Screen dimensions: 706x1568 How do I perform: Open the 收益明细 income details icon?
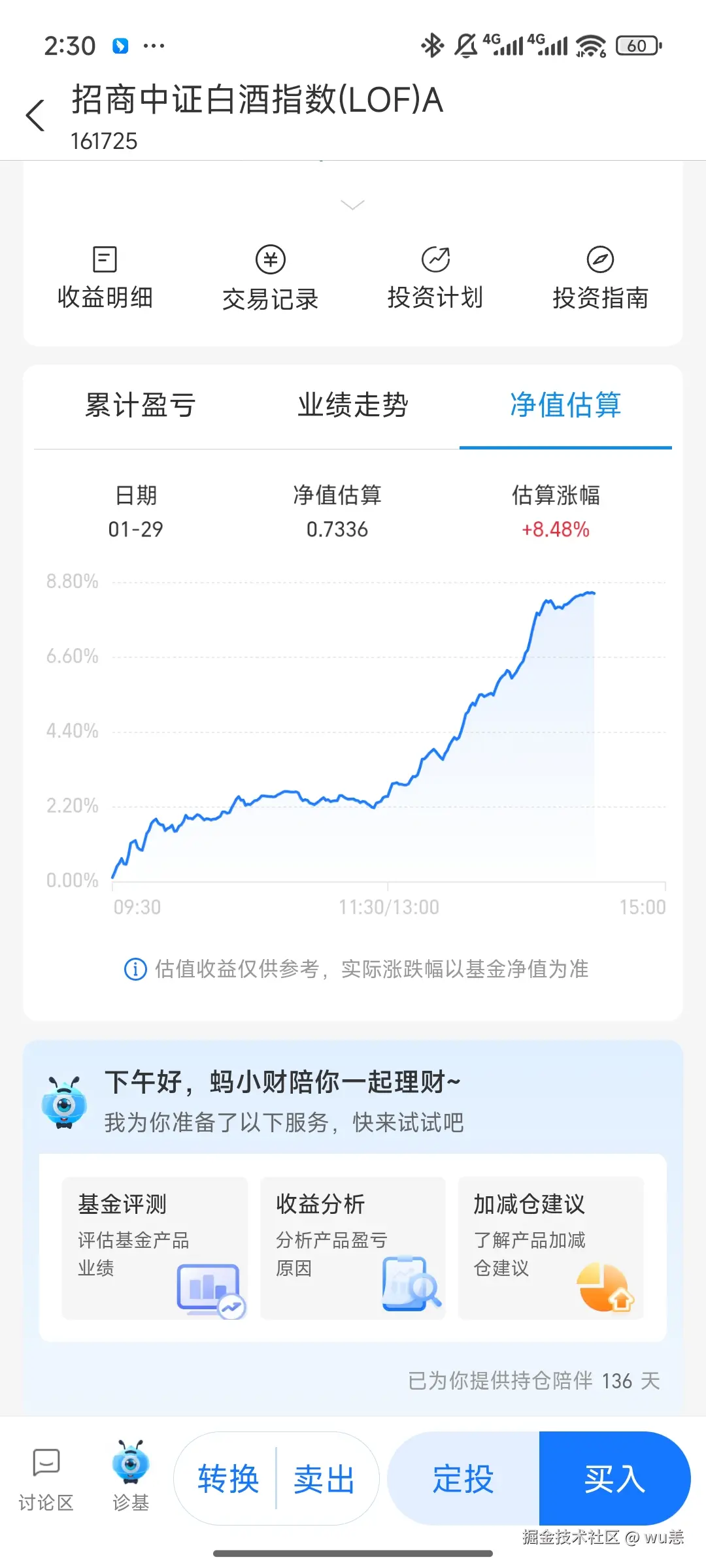104,276
